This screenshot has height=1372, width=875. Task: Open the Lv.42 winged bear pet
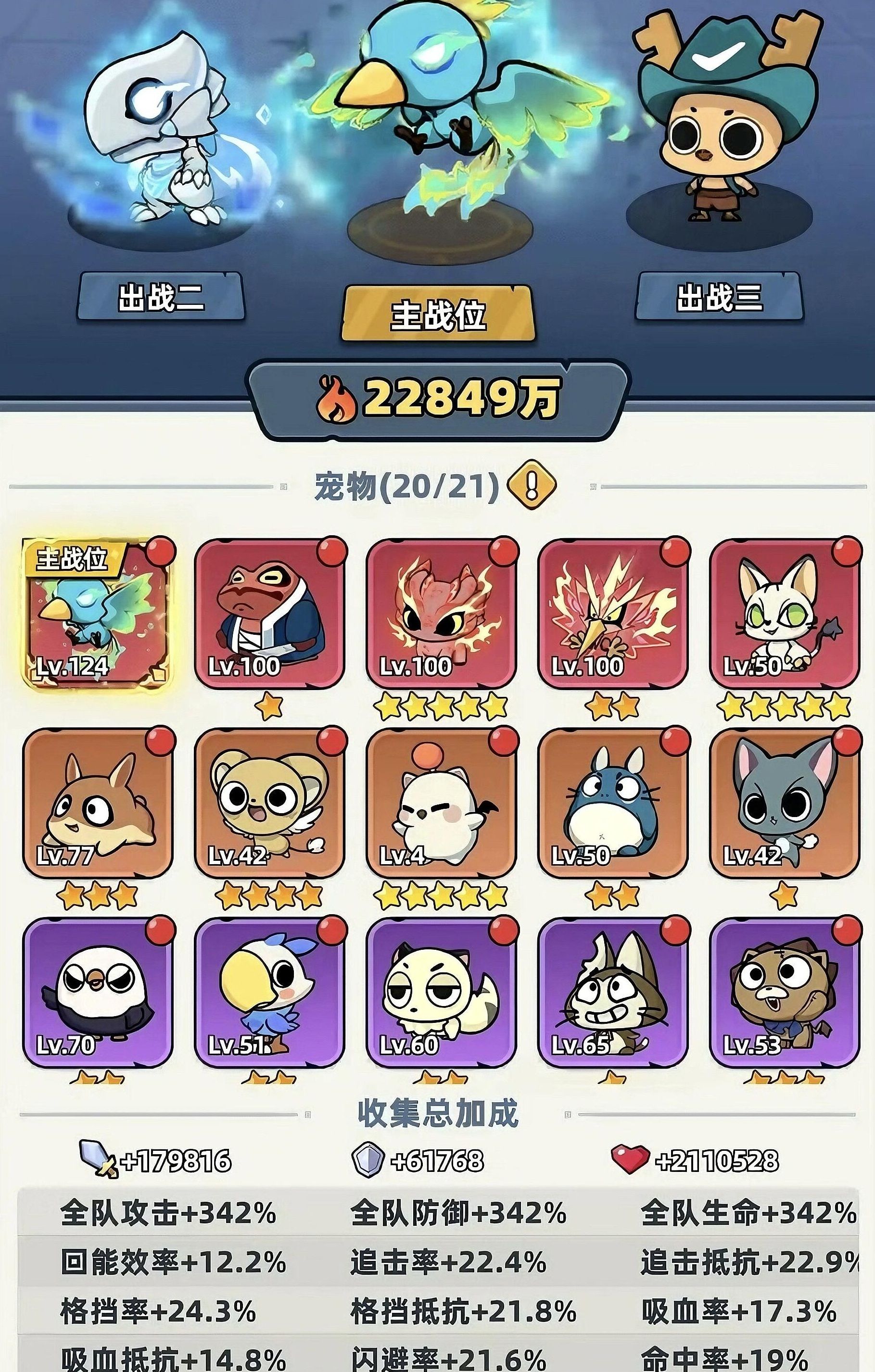[x=269, y=804]
